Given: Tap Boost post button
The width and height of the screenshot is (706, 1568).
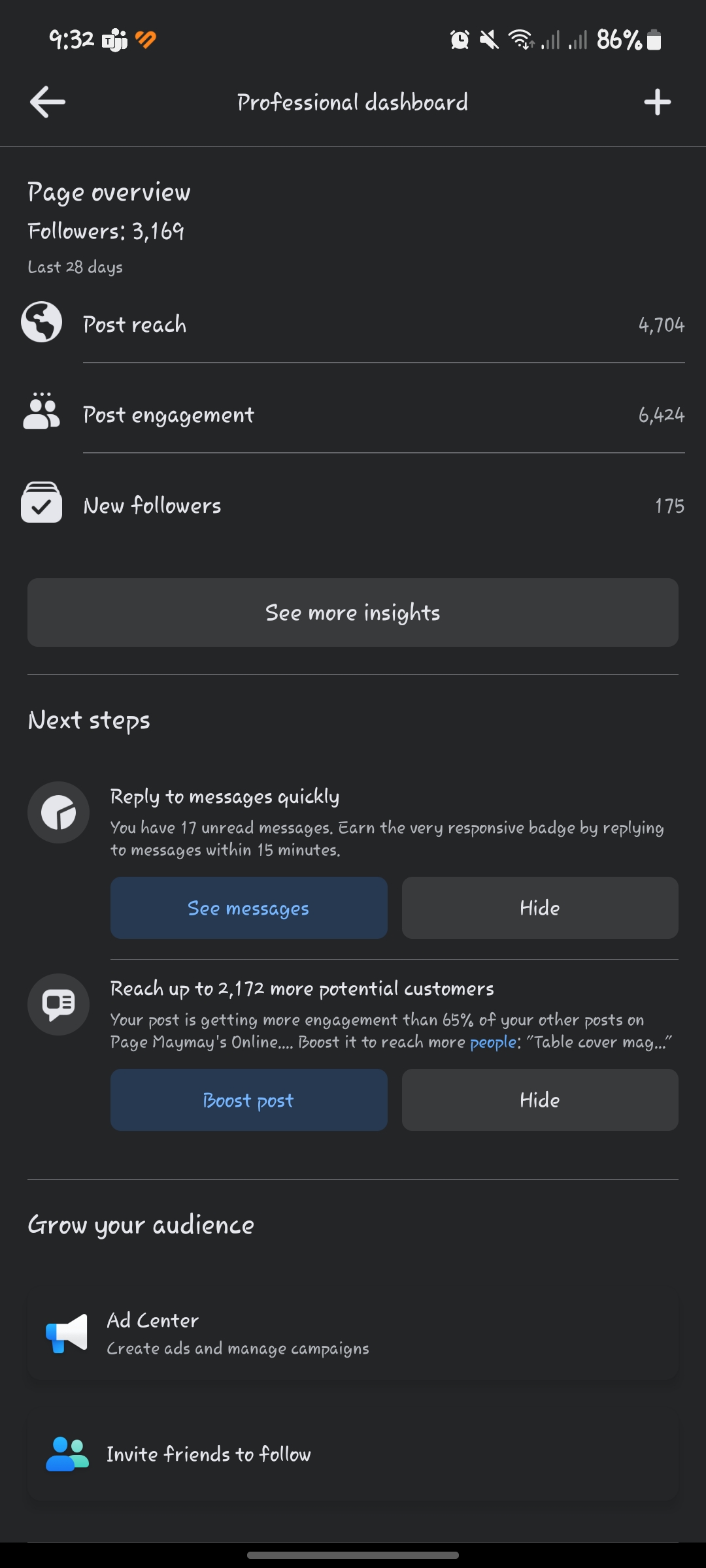Looking at the screenshot, I should click(248, 1100).
